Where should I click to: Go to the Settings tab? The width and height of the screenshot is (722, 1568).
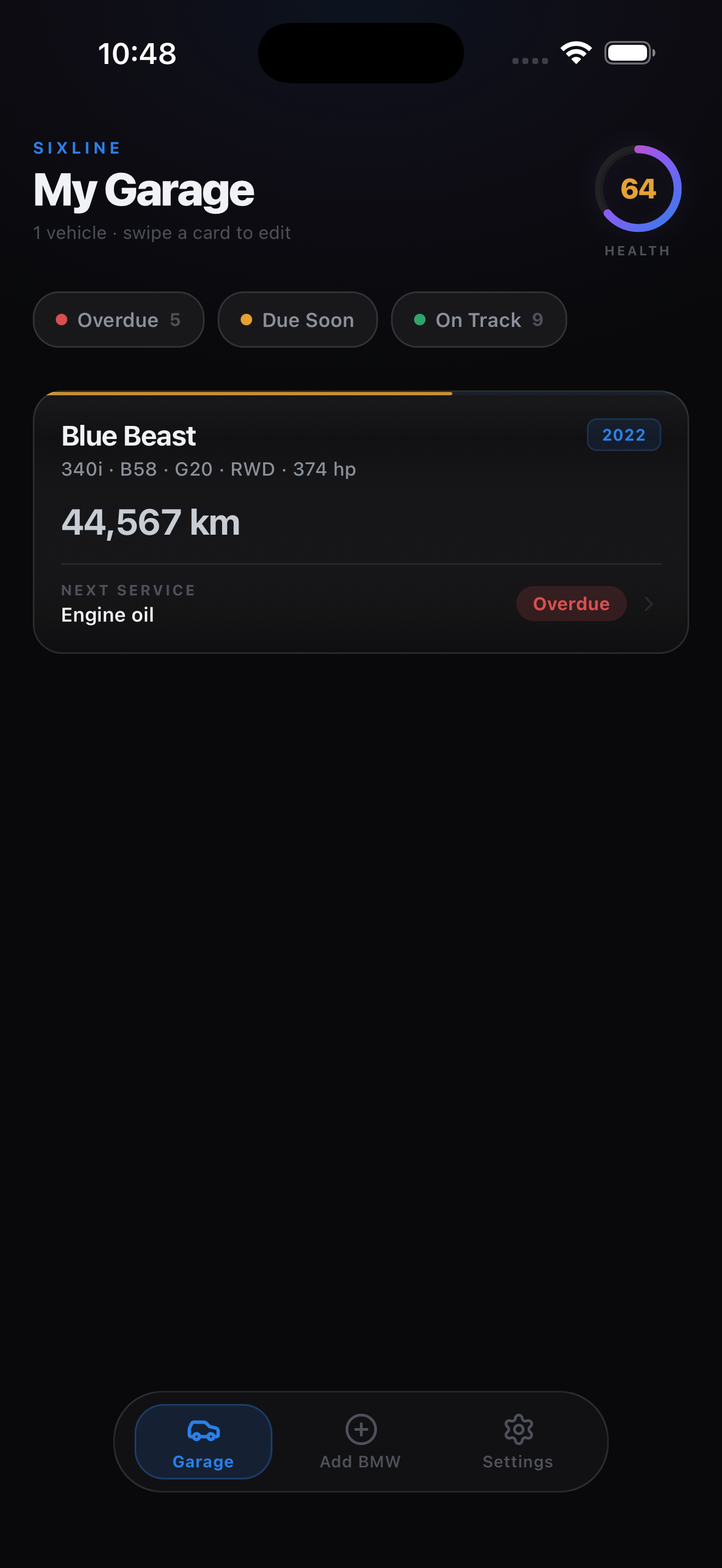(x=518, y=1441)
